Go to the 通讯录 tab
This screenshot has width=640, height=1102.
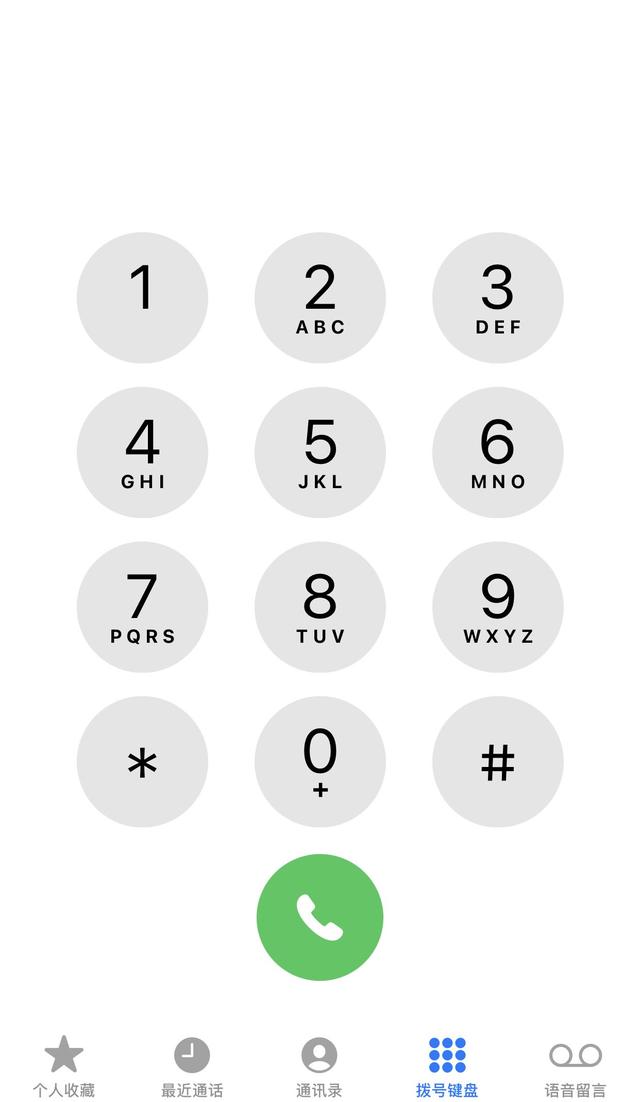point(319,1066)
